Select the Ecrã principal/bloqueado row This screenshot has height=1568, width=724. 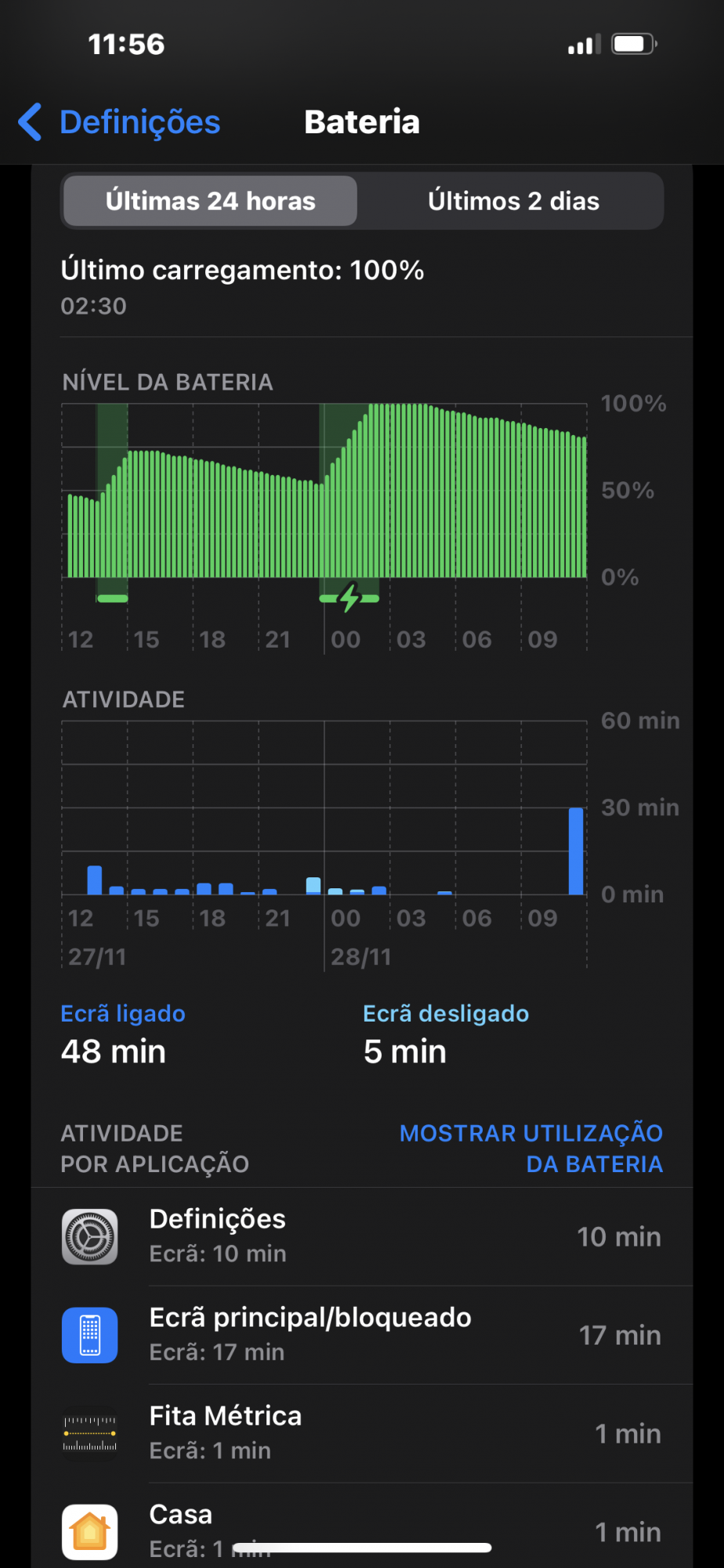362,1334
